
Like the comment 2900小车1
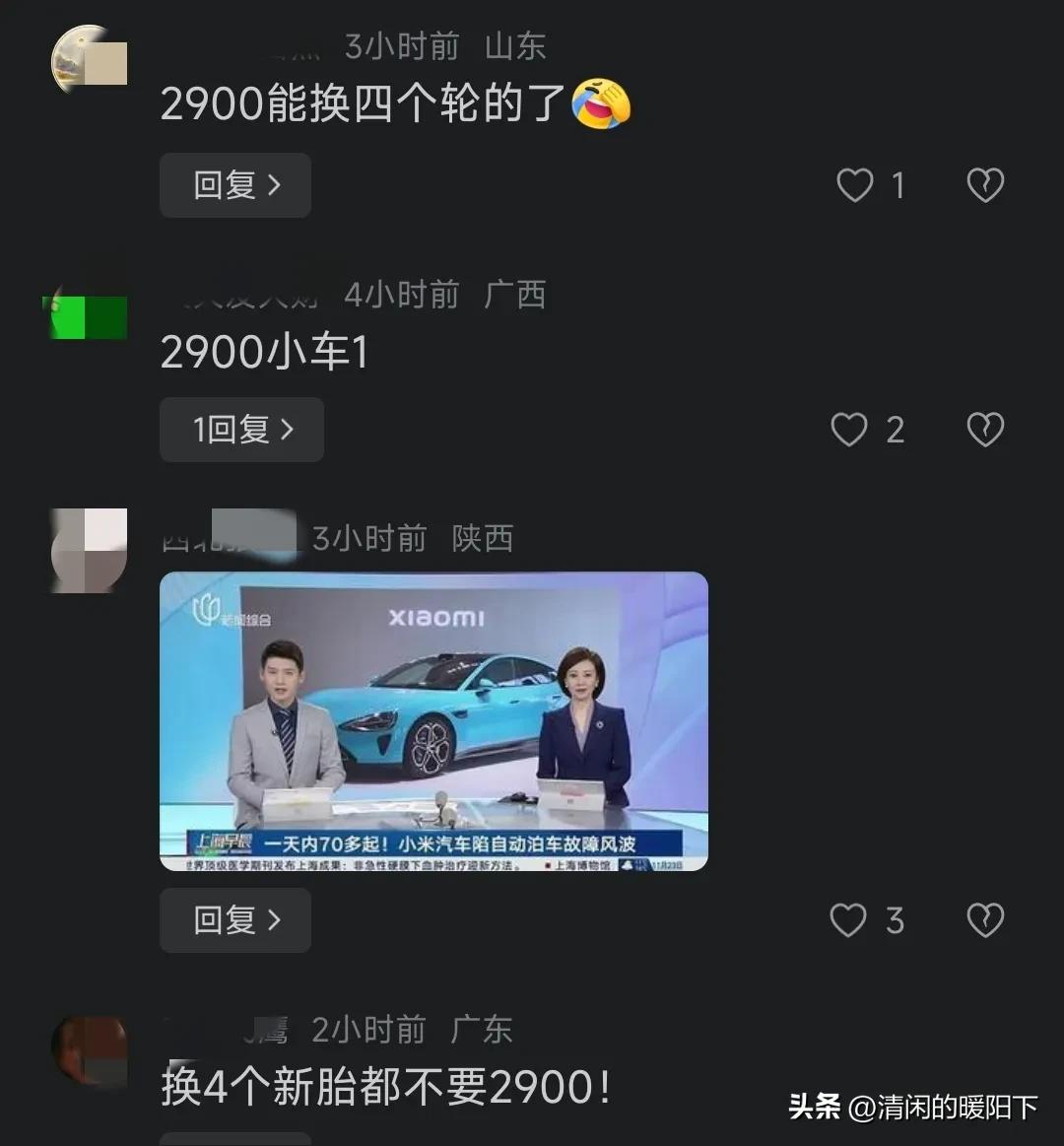pos(849,430)
